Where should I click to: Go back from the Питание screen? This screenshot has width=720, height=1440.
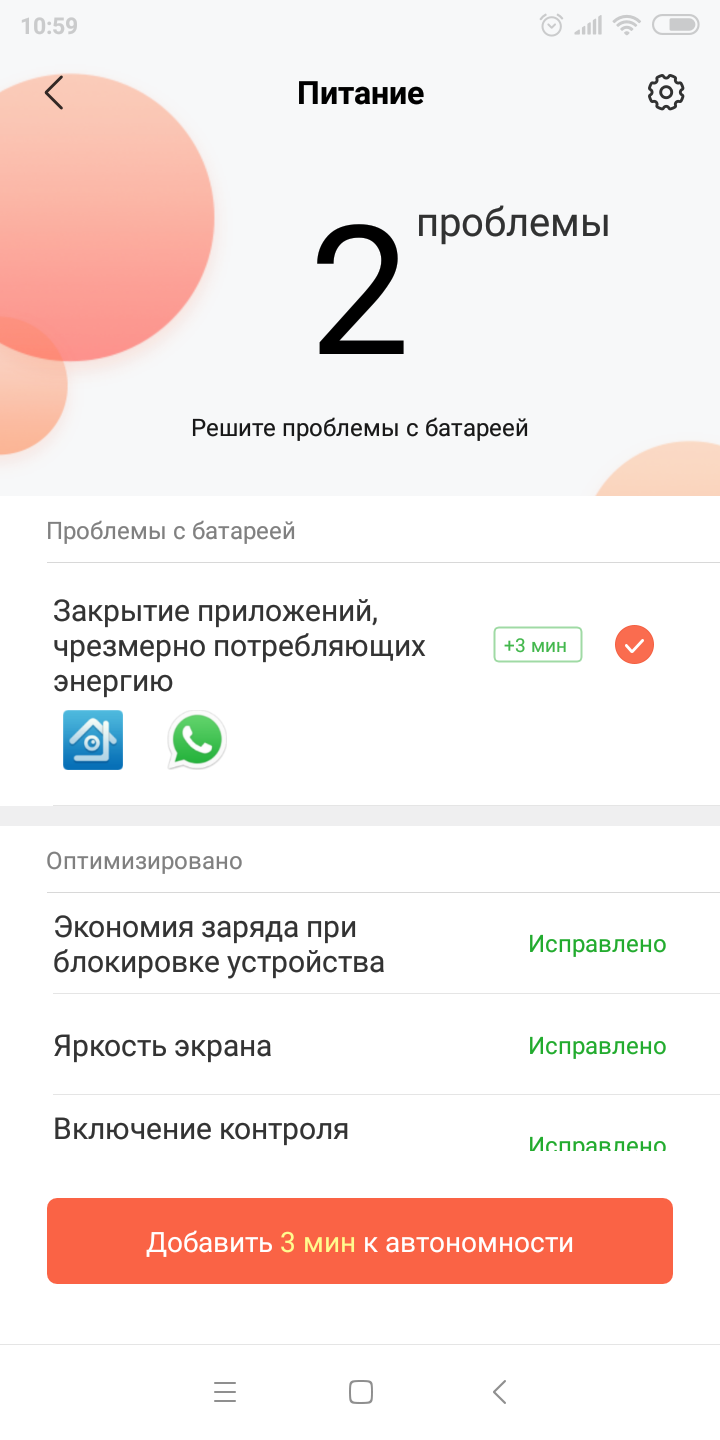(x=54, y=93)
